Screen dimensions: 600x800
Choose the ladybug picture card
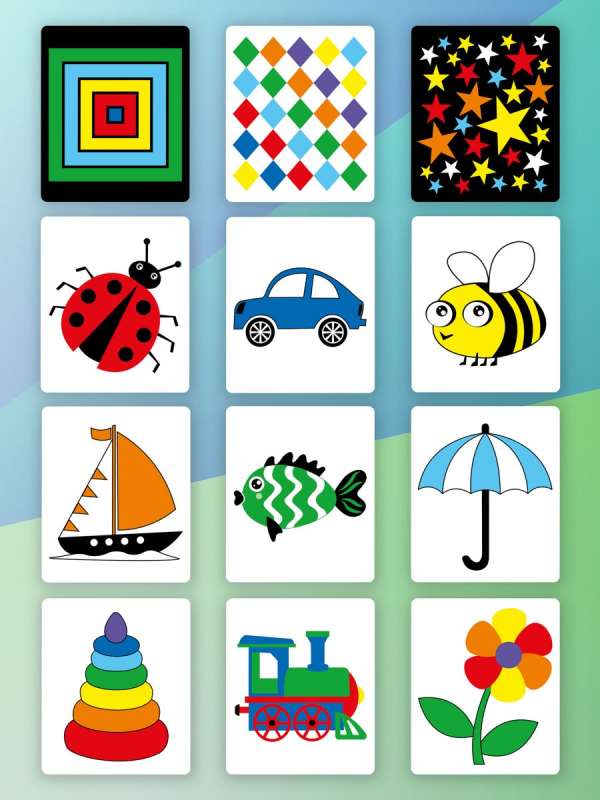(115, 304)
